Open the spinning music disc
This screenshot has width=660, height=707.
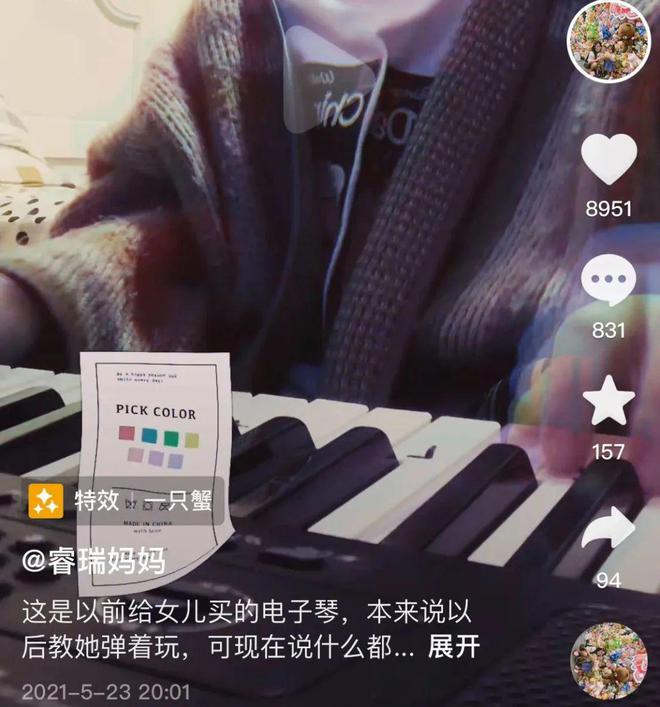[608, 661]
